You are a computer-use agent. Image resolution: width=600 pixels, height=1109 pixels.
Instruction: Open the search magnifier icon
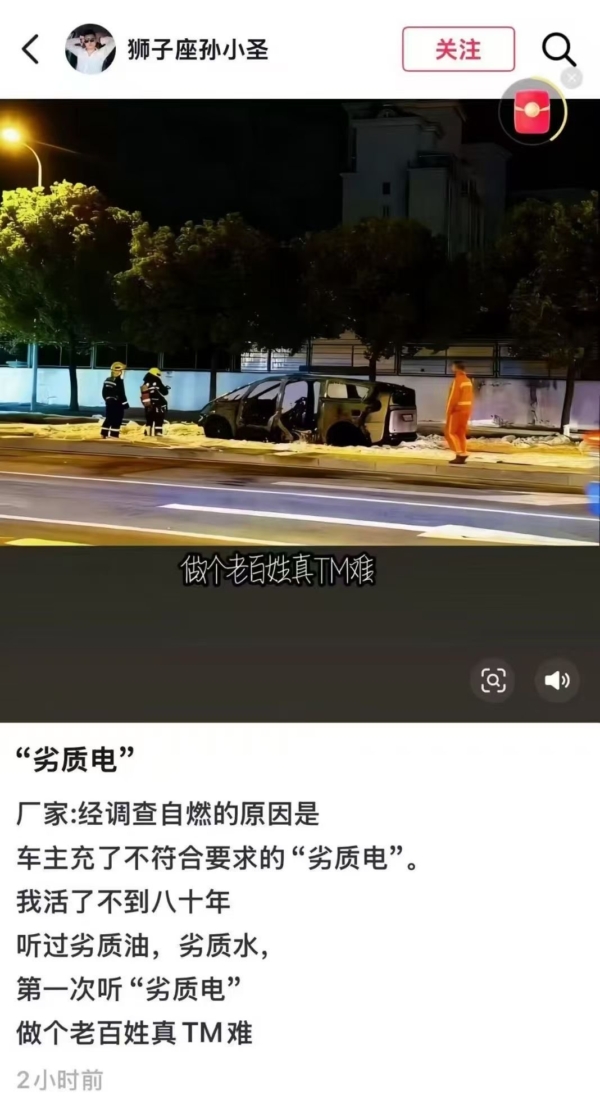coord(558,49)
